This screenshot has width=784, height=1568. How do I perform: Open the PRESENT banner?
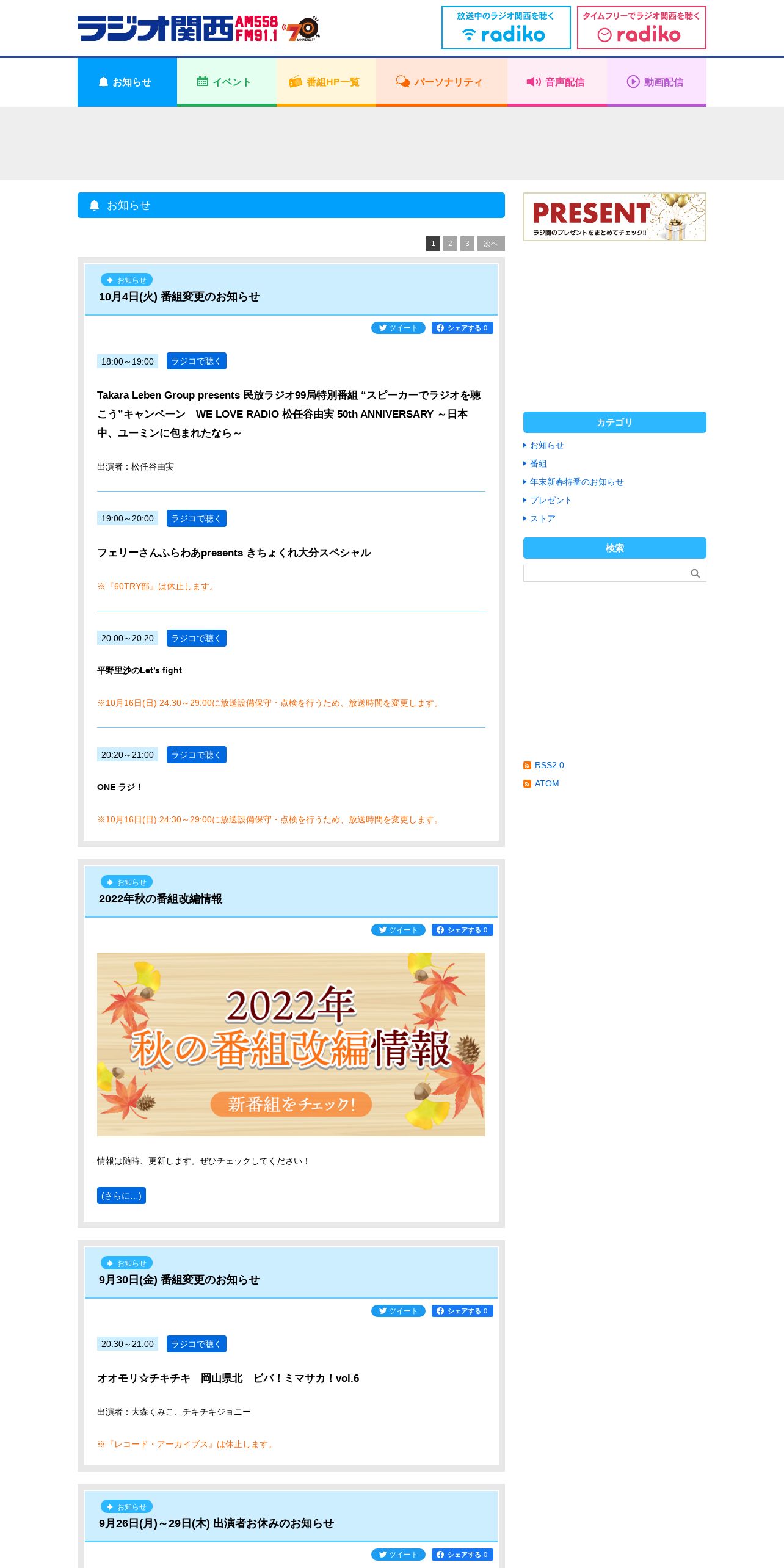click(614, 217)
